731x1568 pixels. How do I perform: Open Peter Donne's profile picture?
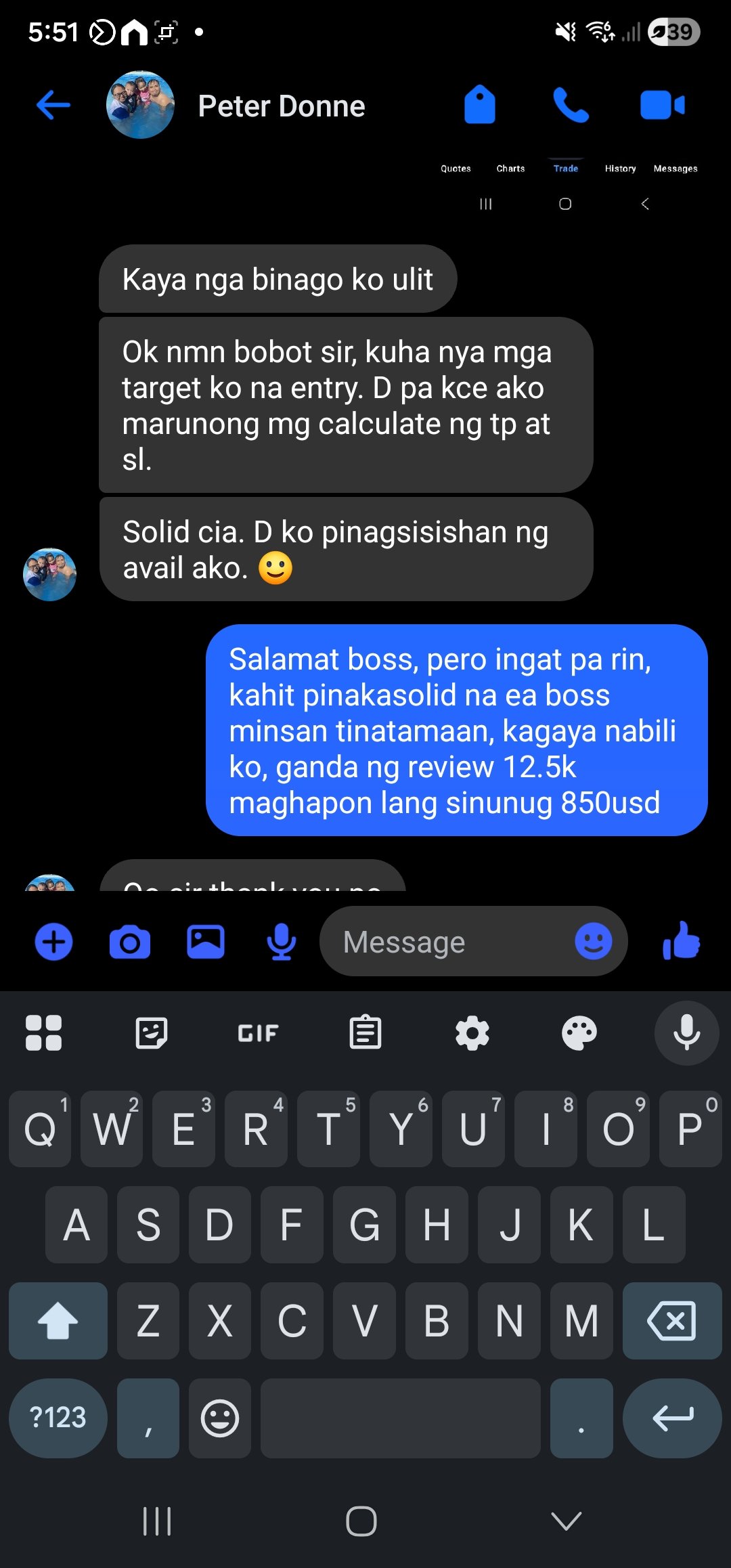tap(140, 105)
